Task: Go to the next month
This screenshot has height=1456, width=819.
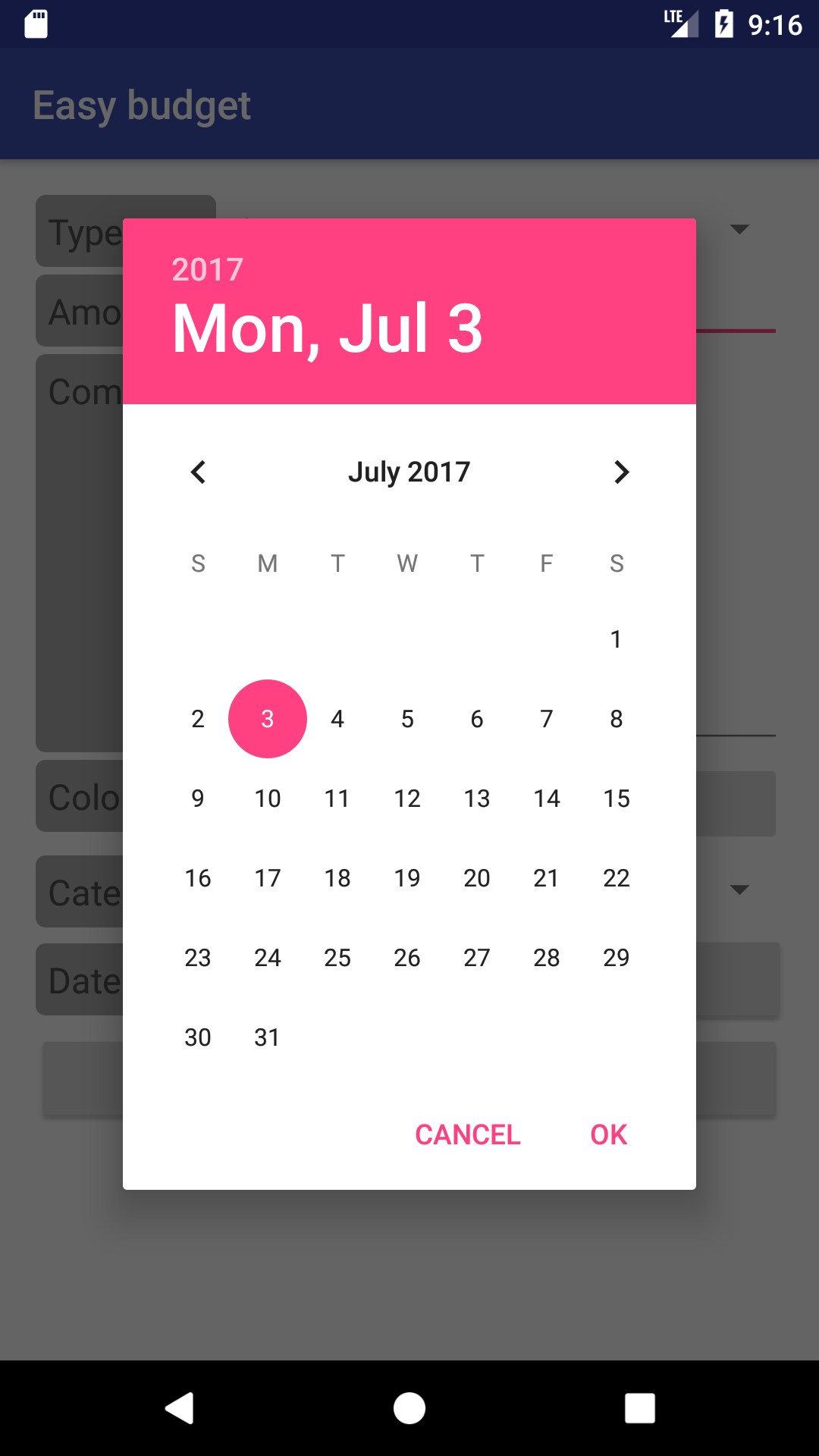Action: point(621,472)
